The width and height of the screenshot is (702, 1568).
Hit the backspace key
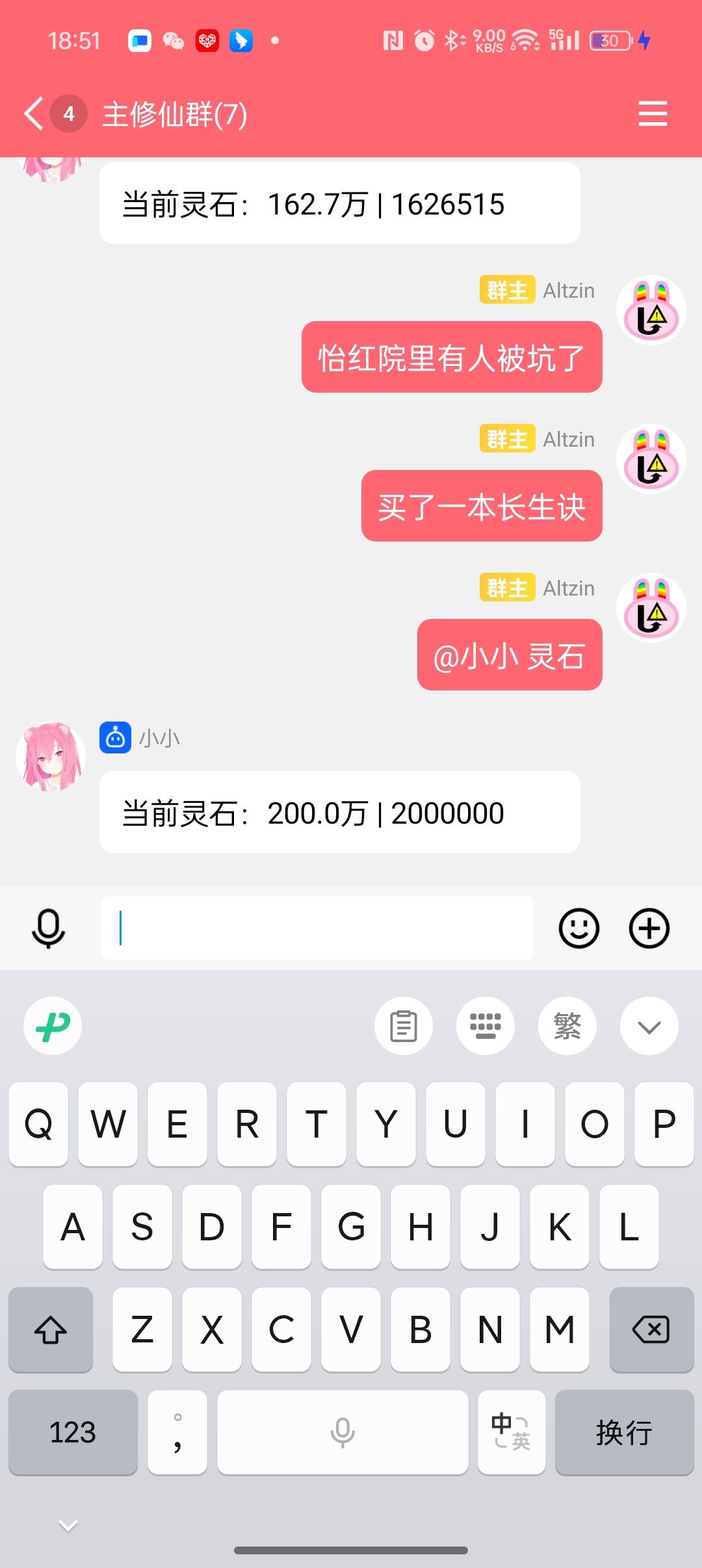tap(651, 1329)
